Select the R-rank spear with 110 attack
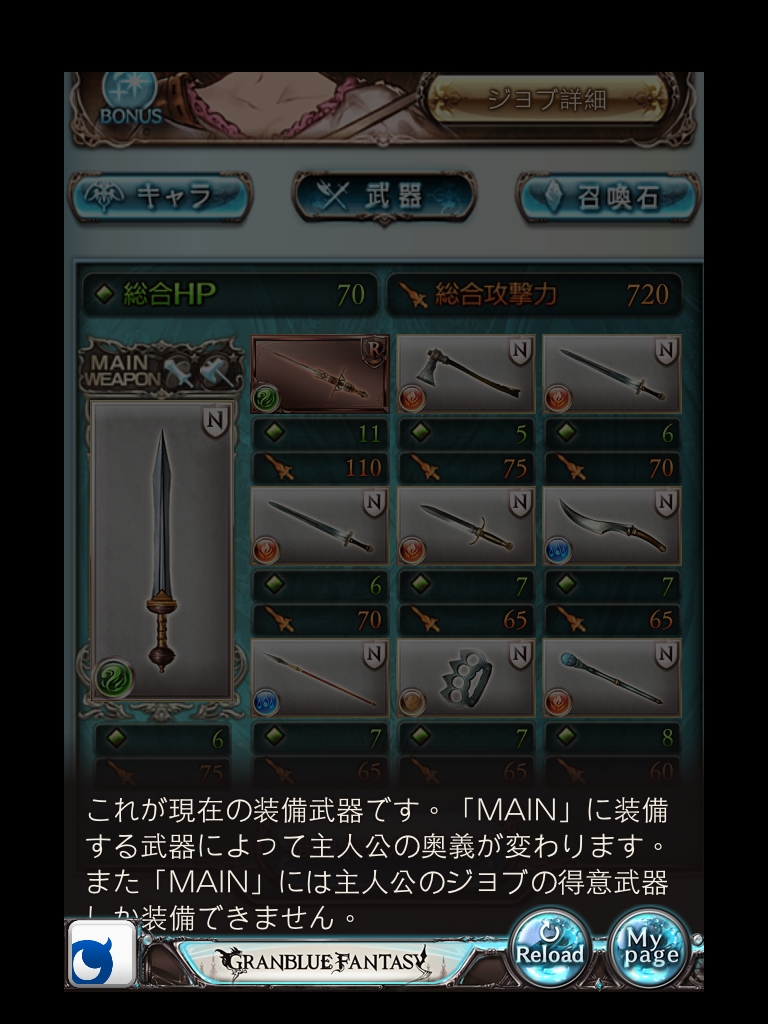The image size is (768, 1024). tap(320, 374)
